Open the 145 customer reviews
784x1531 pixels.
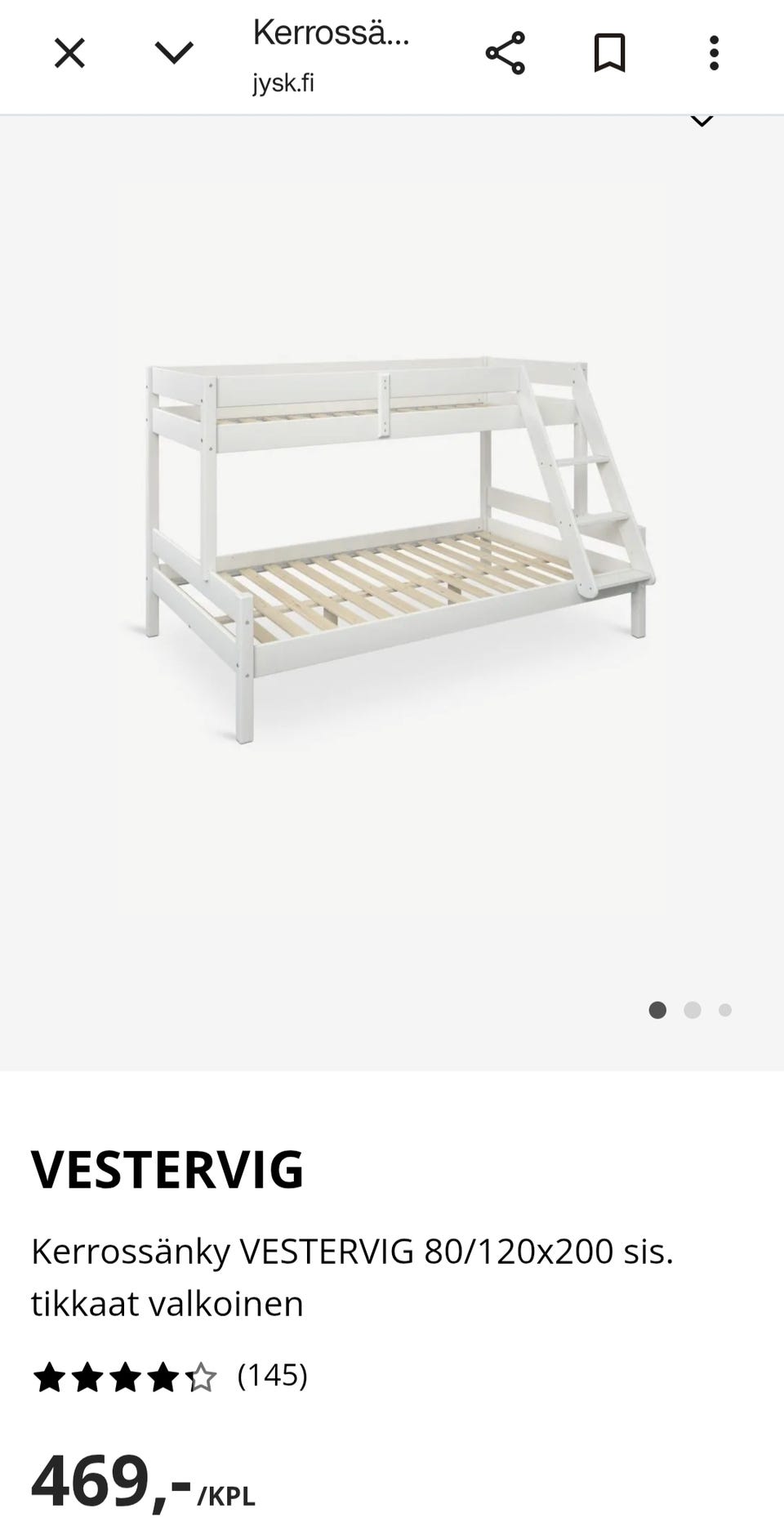pyautogui.click(x=272, y=1376)
